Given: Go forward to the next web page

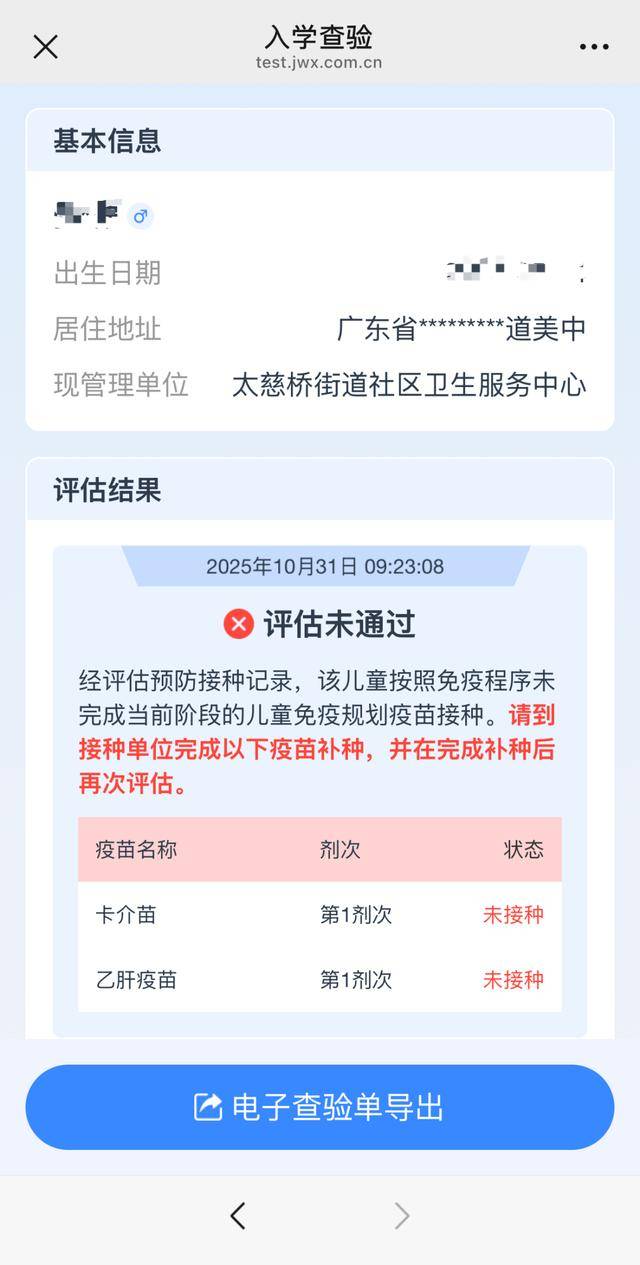Looking at the screenshot, I should point(402,1216).
